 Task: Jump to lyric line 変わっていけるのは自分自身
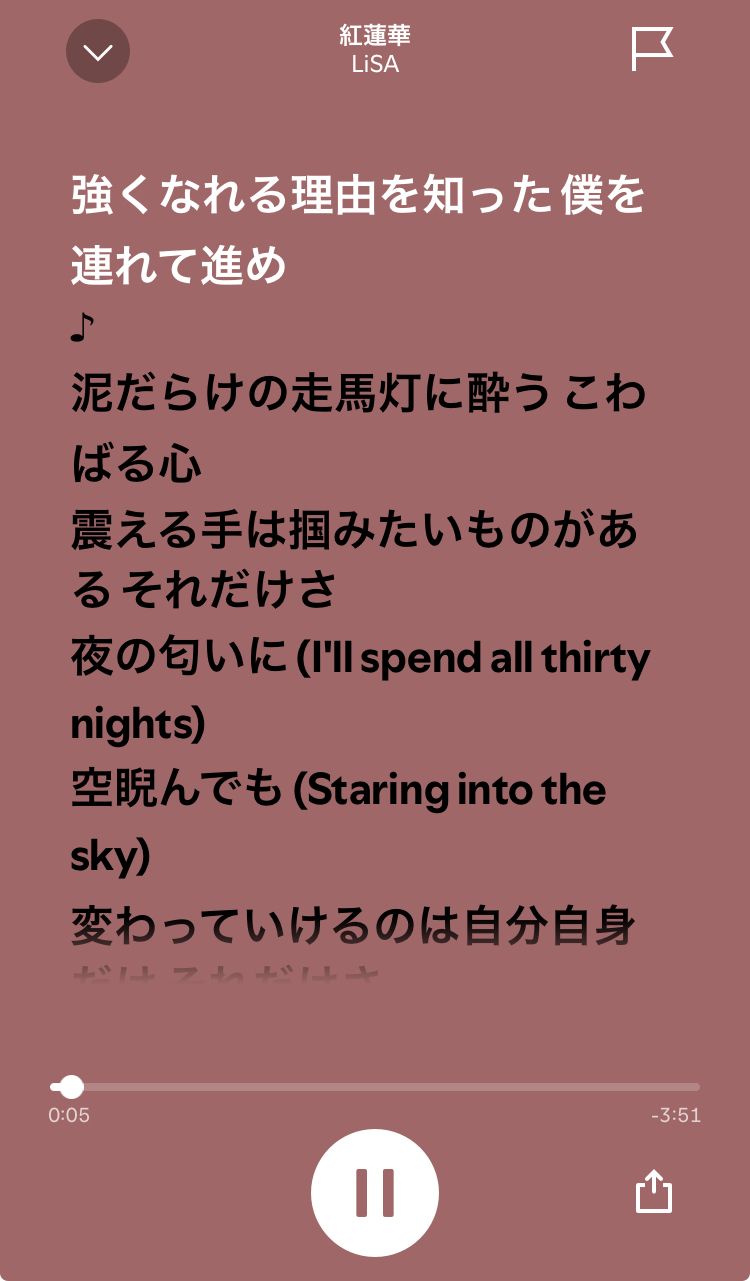[352, 926]
